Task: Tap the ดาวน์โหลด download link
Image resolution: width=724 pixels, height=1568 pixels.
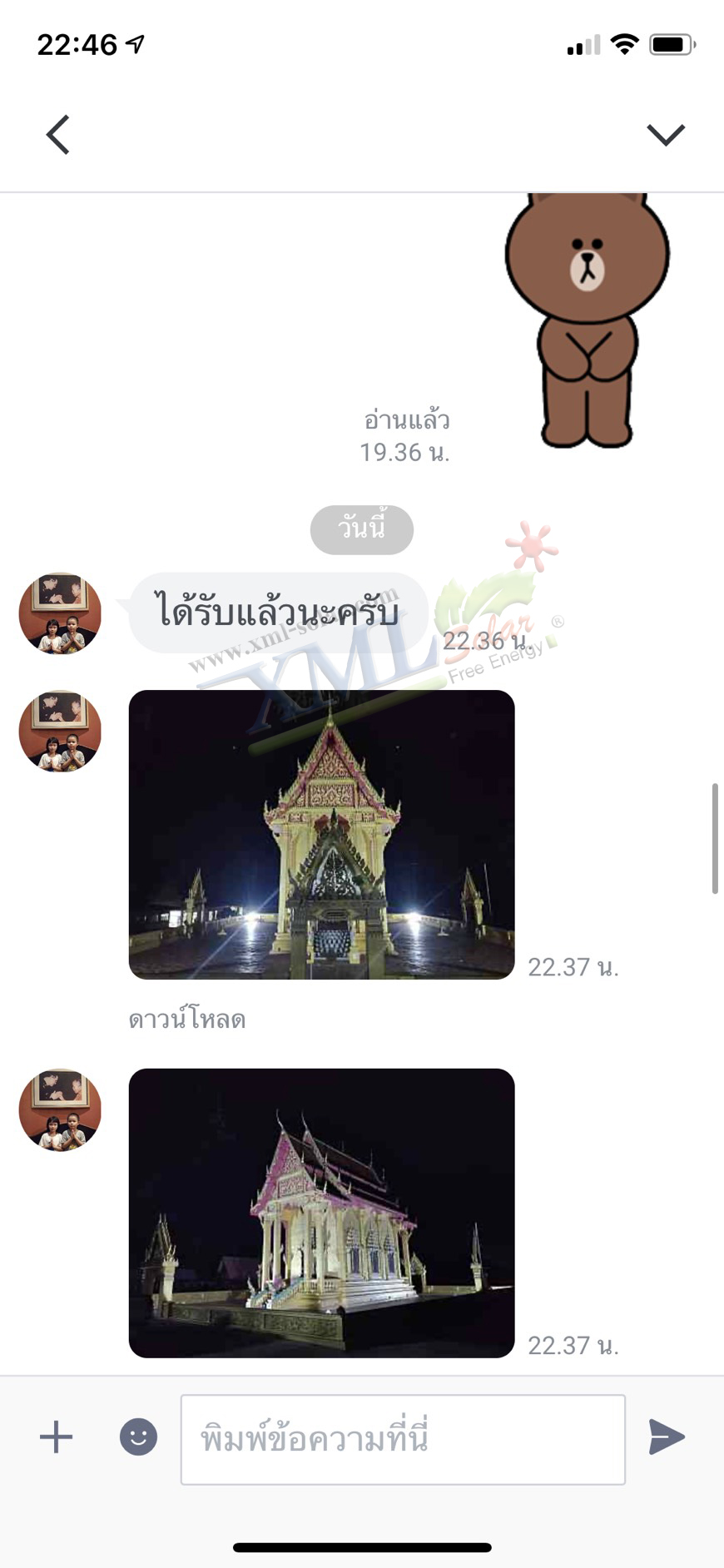Action: (186, 1020)
